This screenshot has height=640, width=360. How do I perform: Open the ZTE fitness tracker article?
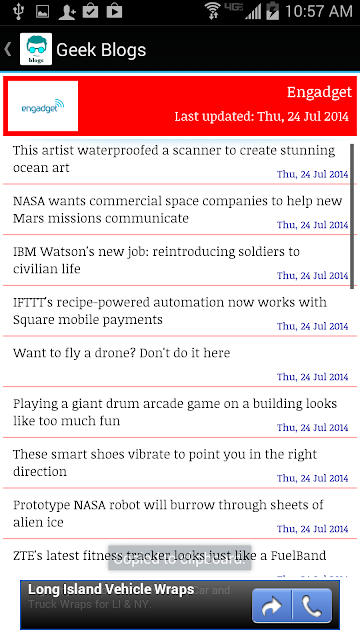click(178, 558)
